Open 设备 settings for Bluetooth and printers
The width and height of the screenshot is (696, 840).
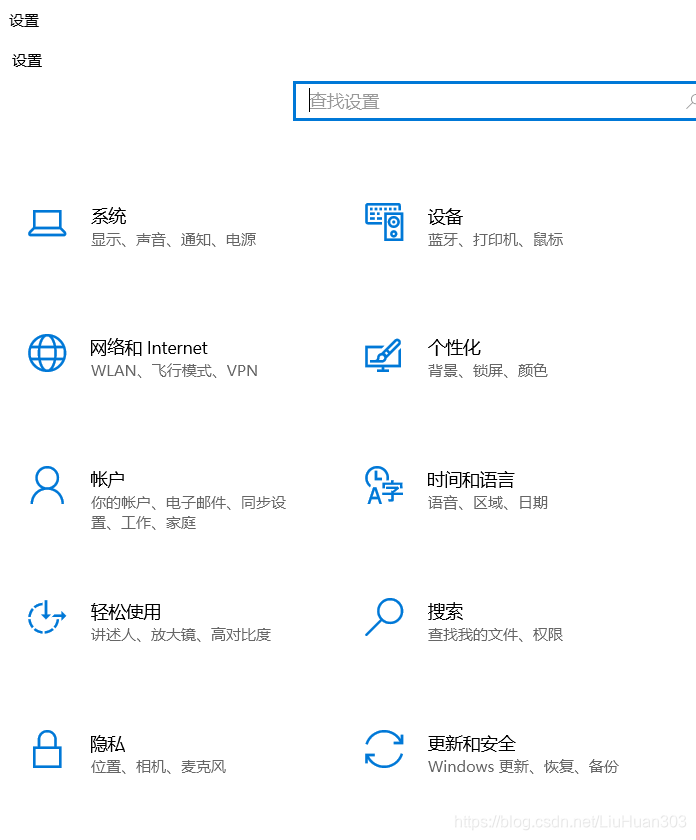445,217
